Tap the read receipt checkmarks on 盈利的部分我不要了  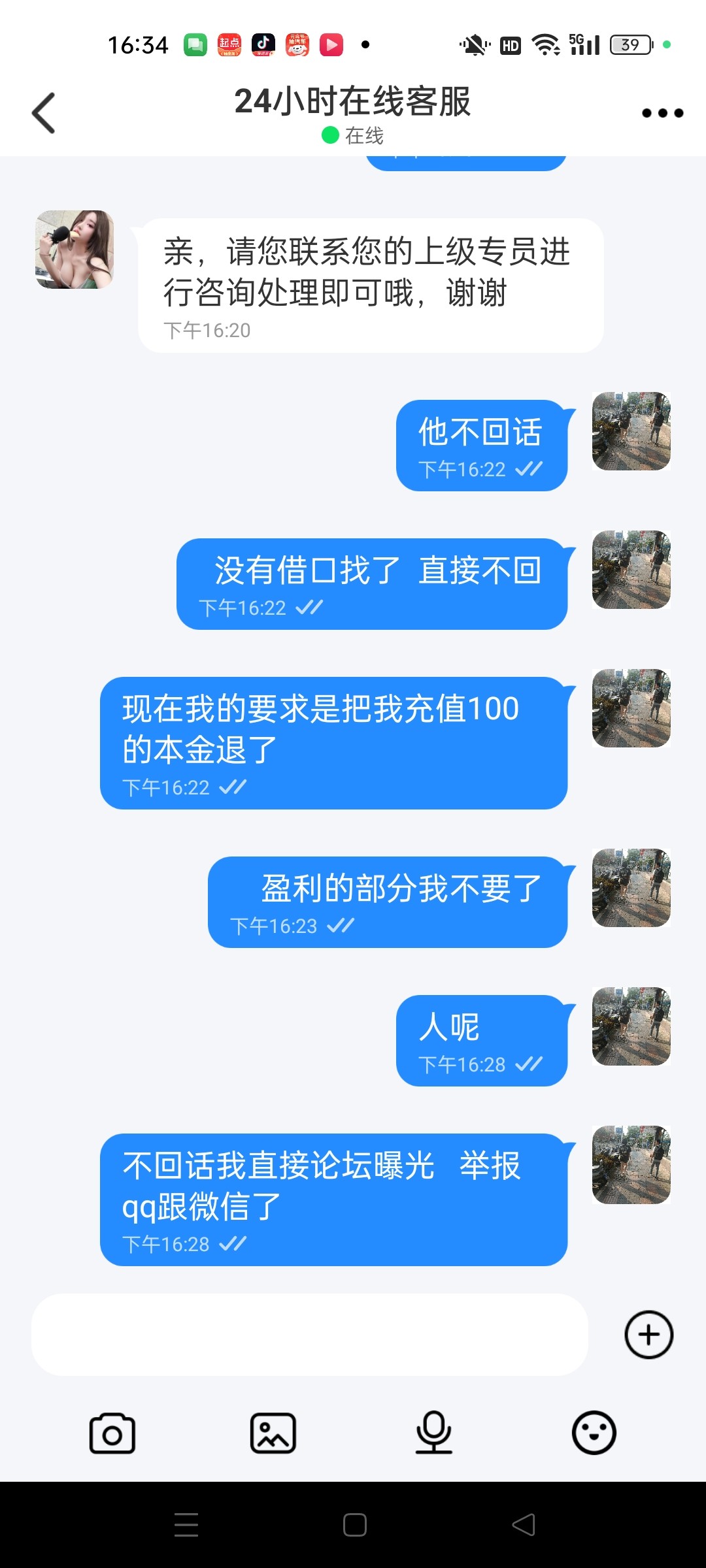pos(343,925)
